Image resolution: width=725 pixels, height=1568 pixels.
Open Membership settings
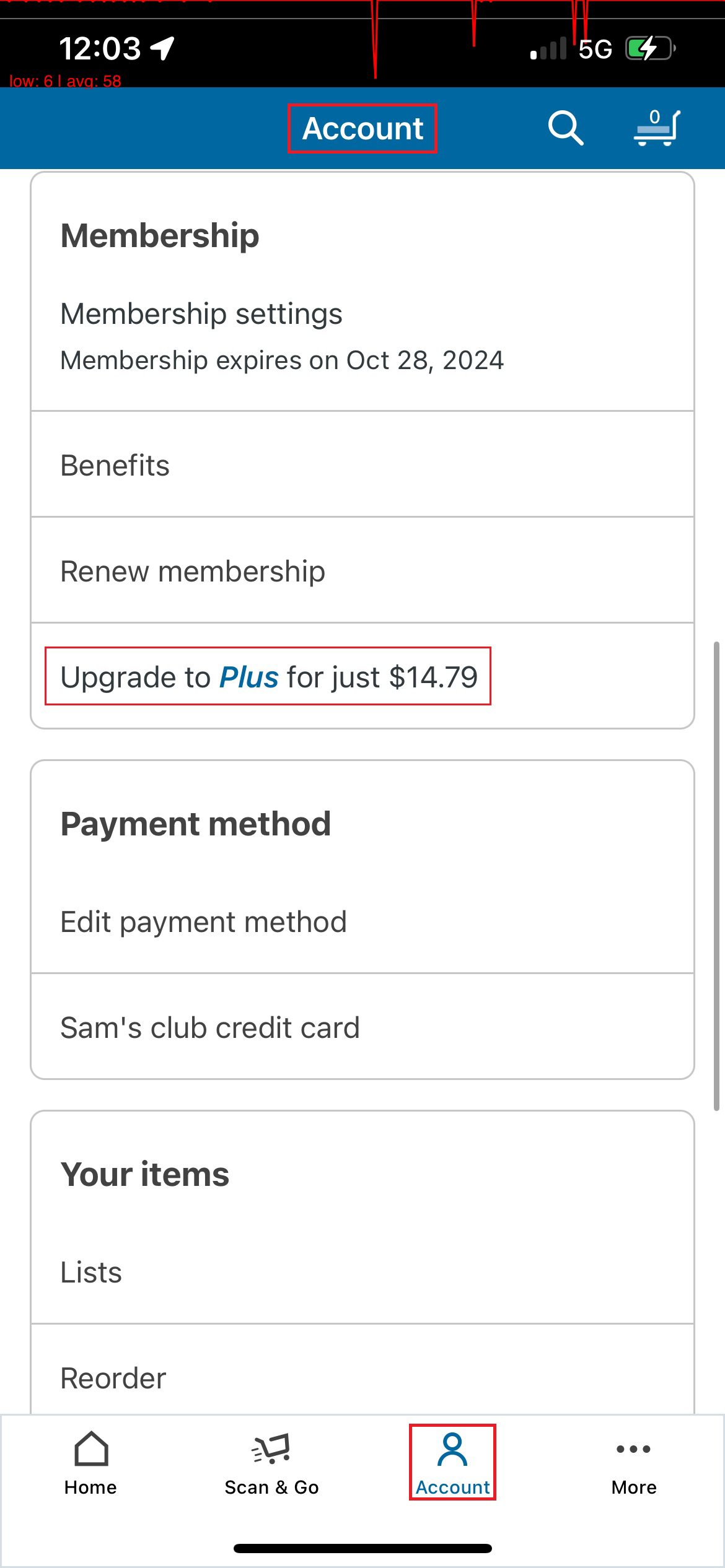(x=362, y=336)
